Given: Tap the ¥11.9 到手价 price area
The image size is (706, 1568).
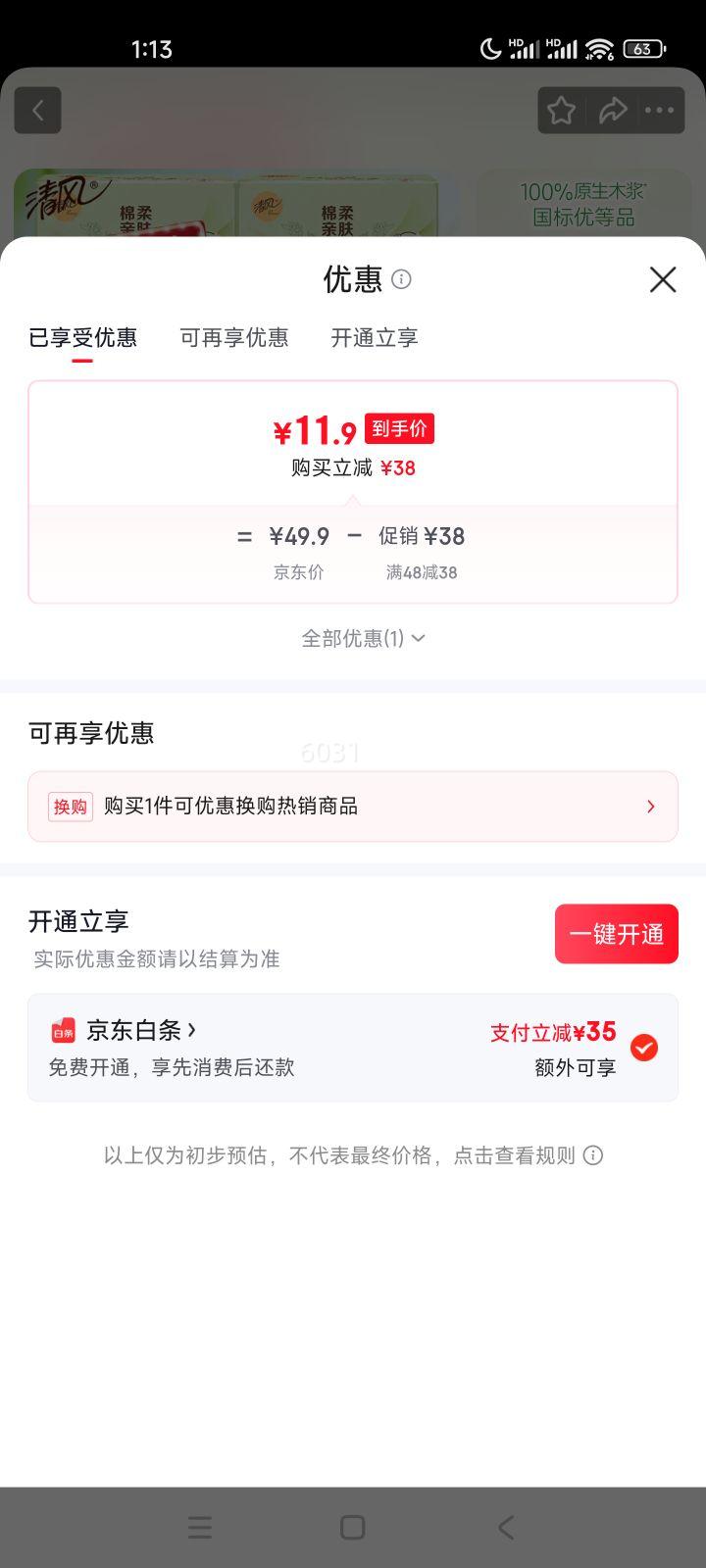Looking at the screenshot, I should coord(353,428).
